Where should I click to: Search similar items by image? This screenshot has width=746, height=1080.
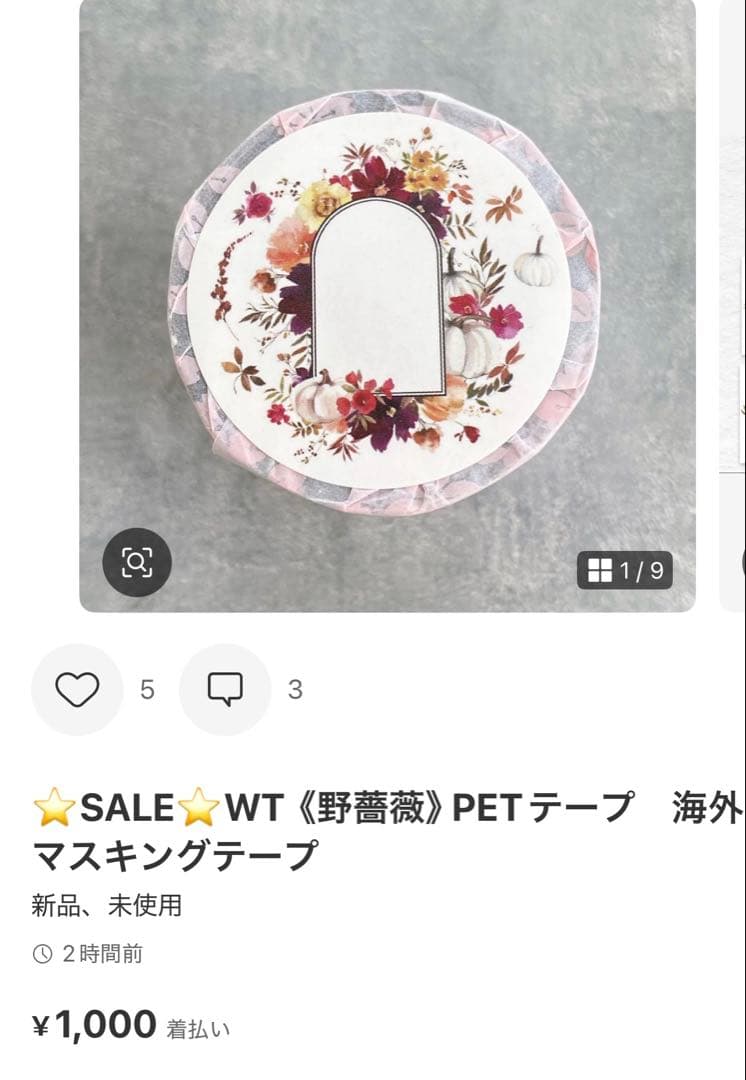point(137,563)
